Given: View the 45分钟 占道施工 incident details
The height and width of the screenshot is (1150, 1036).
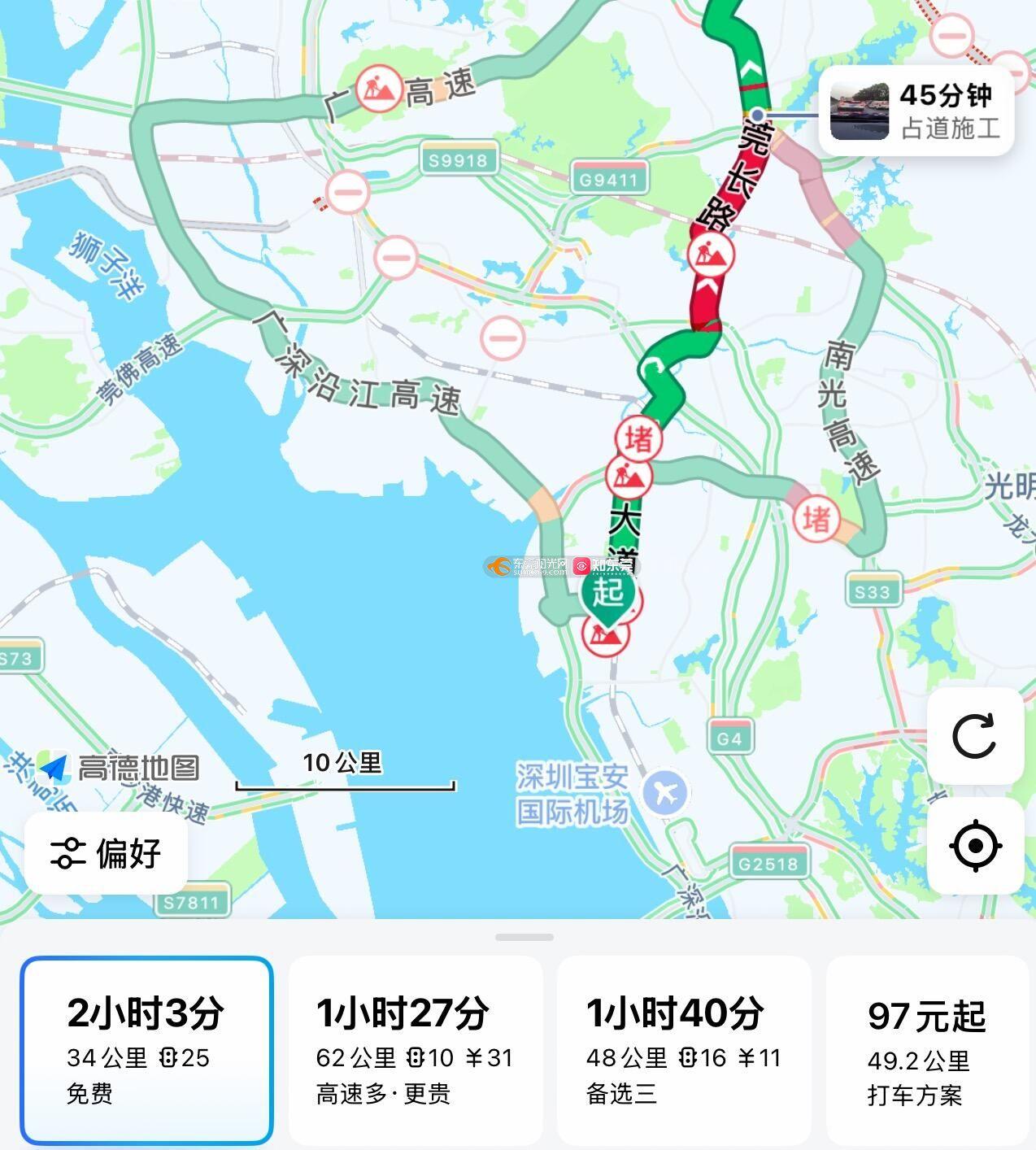Looking at the screenshot, I should (x=916, y=111).
